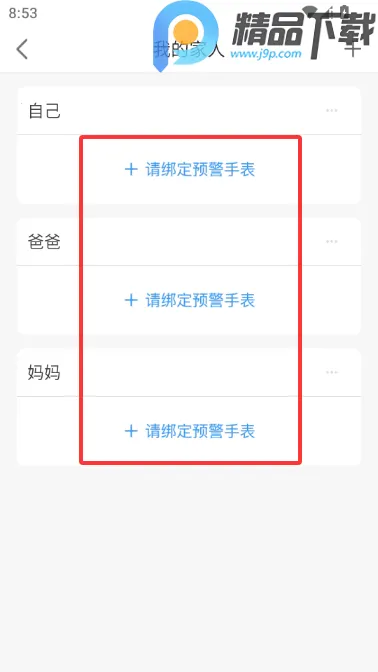Open the more options dots for 自己
The image size is (378, 672).
(x=331, y=111)
